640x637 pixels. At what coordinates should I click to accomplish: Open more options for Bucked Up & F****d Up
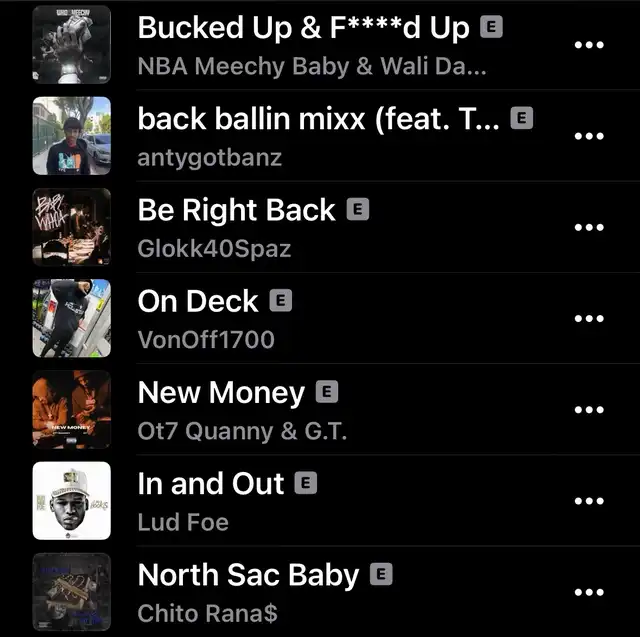[589, 45]
